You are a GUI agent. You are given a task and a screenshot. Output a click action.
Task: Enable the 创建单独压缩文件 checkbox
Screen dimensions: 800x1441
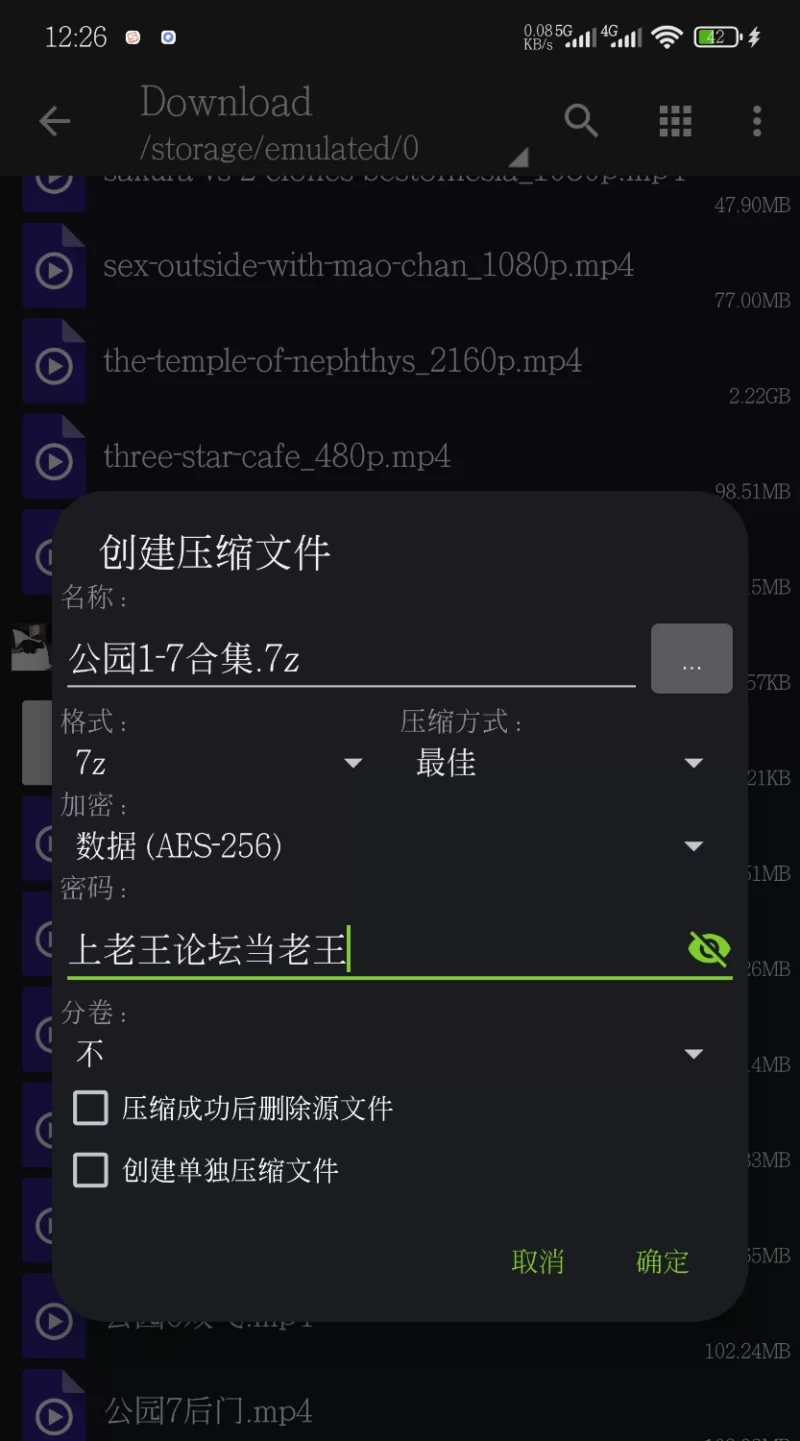(91, 1170)
